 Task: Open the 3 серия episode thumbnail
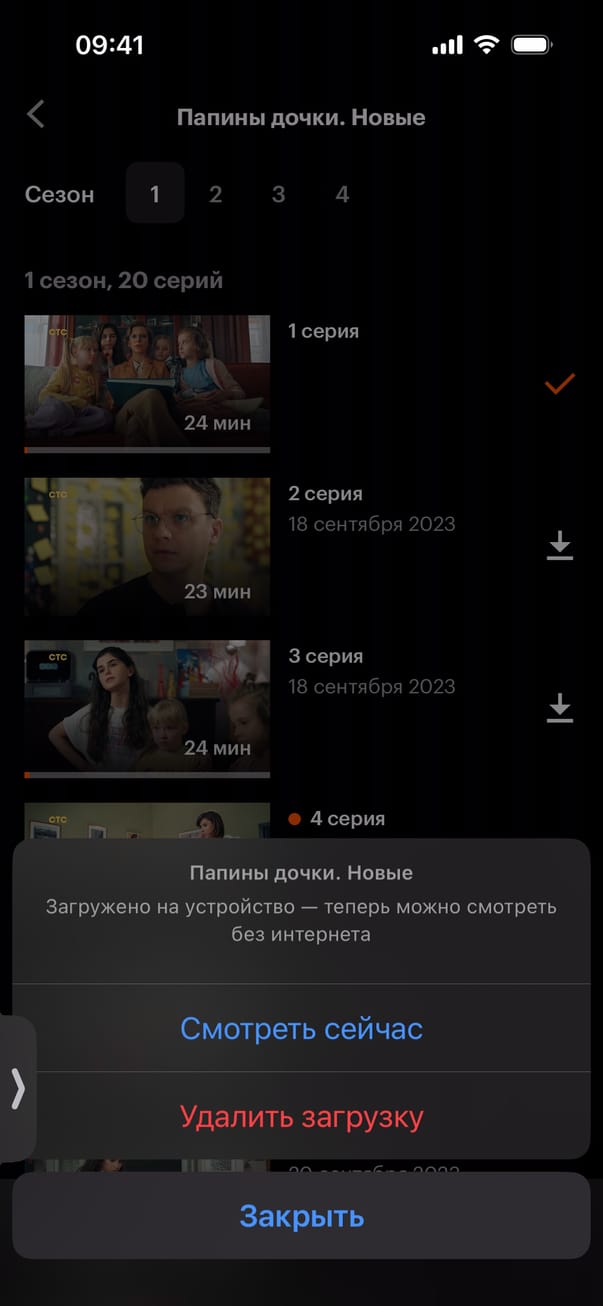(x=147, y=708)
